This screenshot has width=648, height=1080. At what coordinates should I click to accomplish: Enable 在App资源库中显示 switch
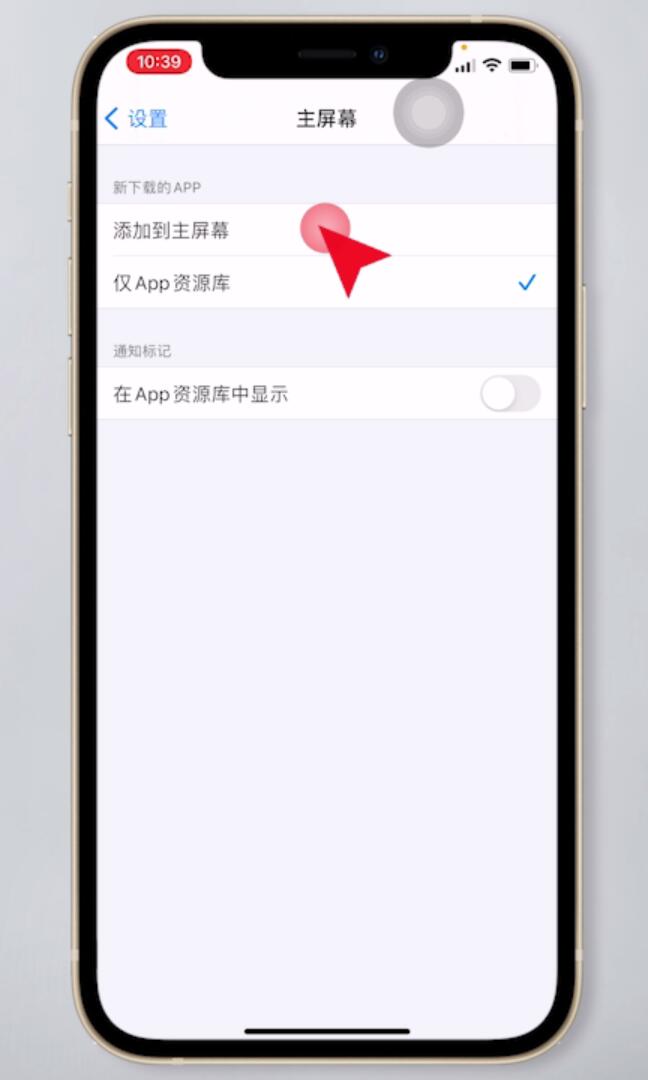[x=510, y=394]
